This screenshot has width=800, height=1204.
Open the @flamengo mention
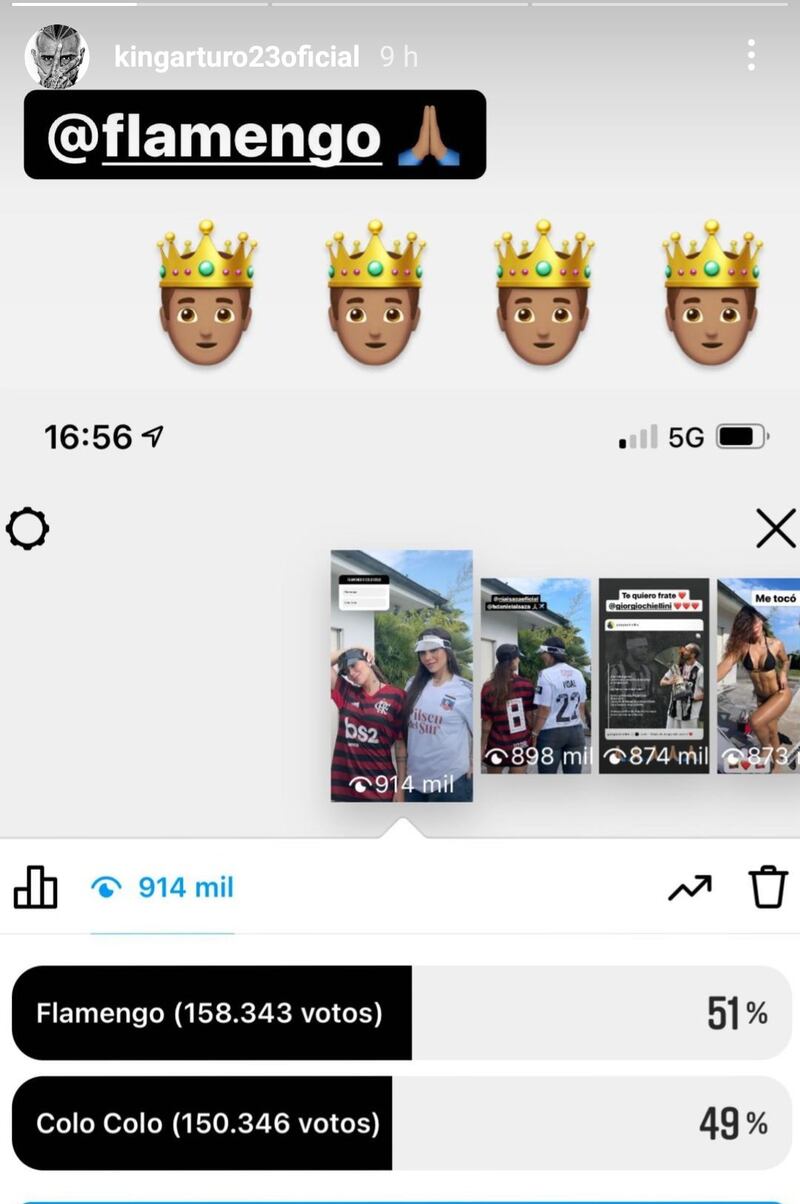pyautogui.click(x=214, y=137)
